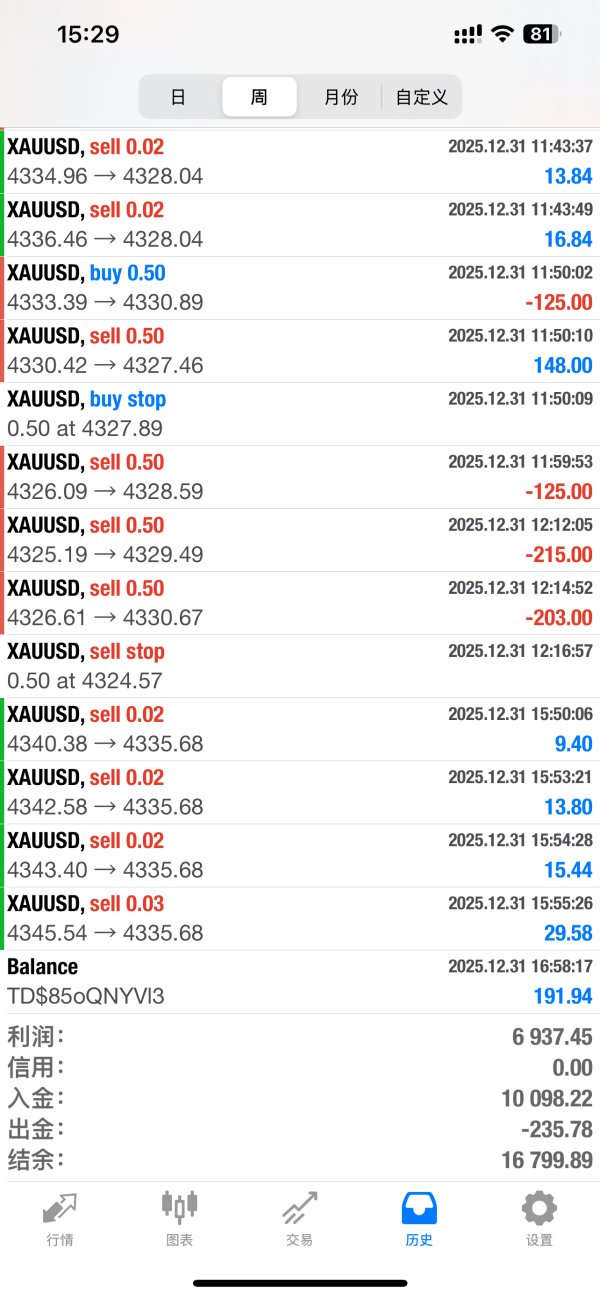Expand the buy 0.50 deal with -125.00 loss
This screenshot has width=600, height=1298.
(300, 288)
